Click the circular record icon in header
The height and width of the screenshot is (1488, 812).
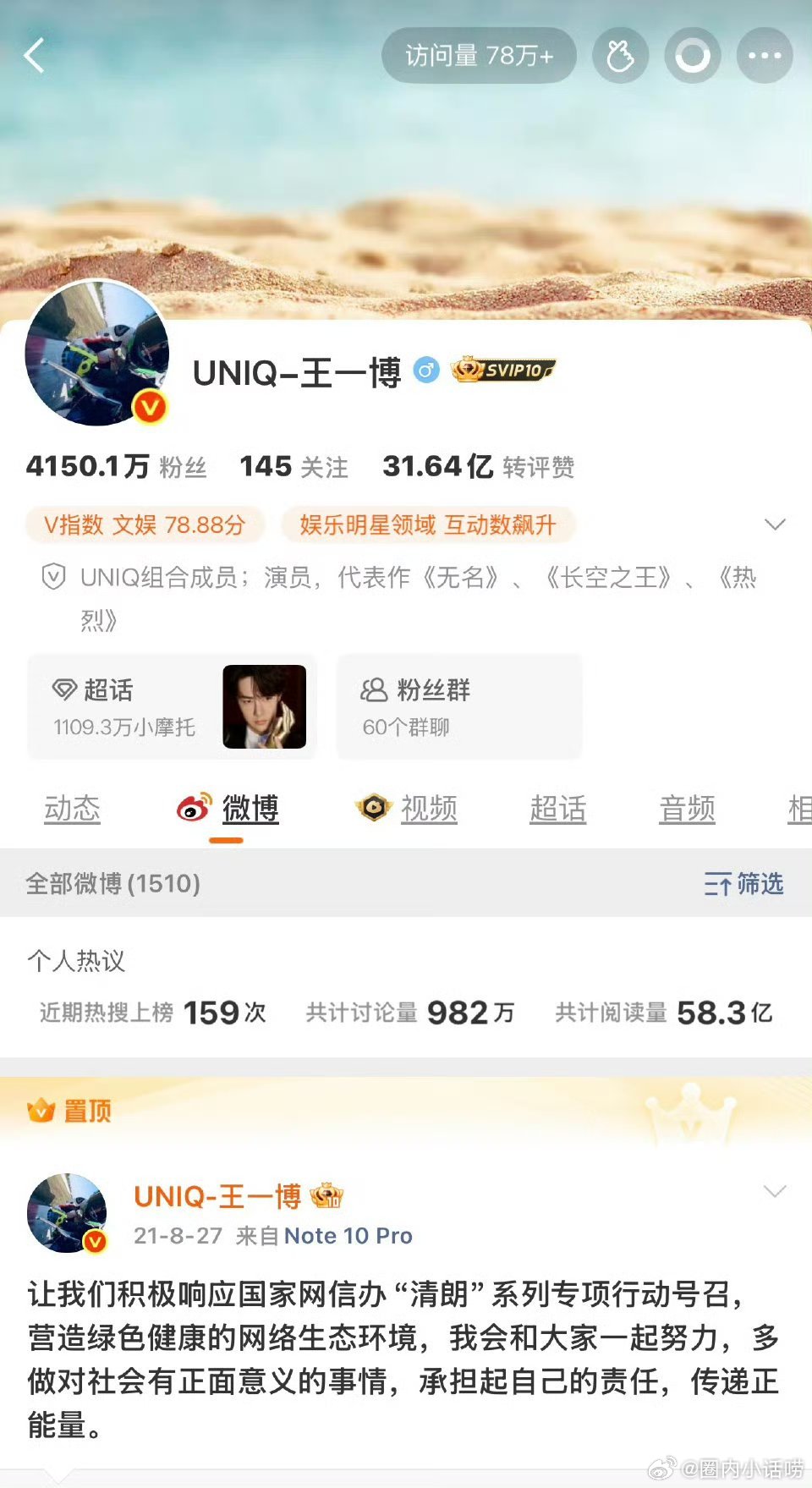pyautogui.click(x=693, y=56)
